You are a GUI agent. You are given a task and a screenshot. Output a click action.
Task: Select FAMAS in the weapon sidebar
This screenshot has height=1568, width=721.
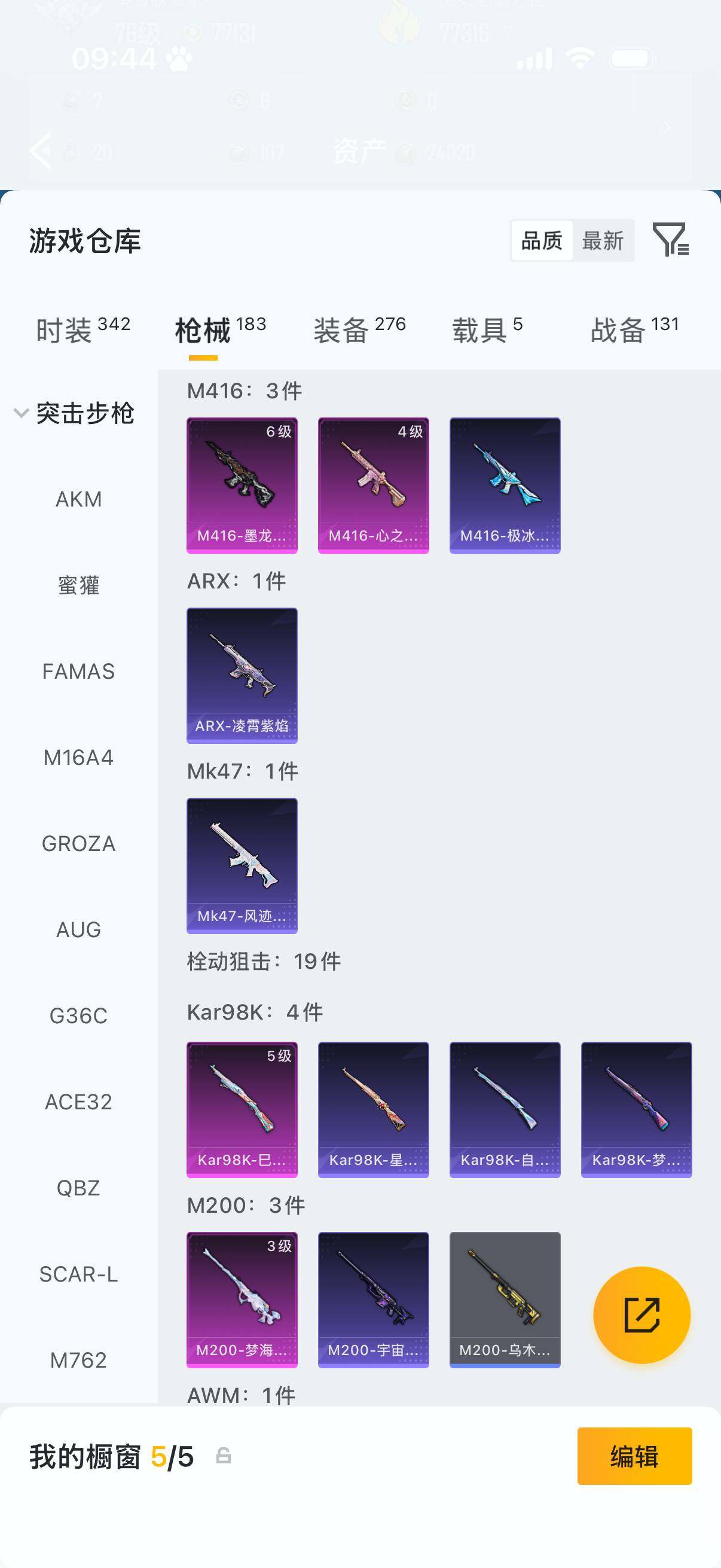point(78,672)
